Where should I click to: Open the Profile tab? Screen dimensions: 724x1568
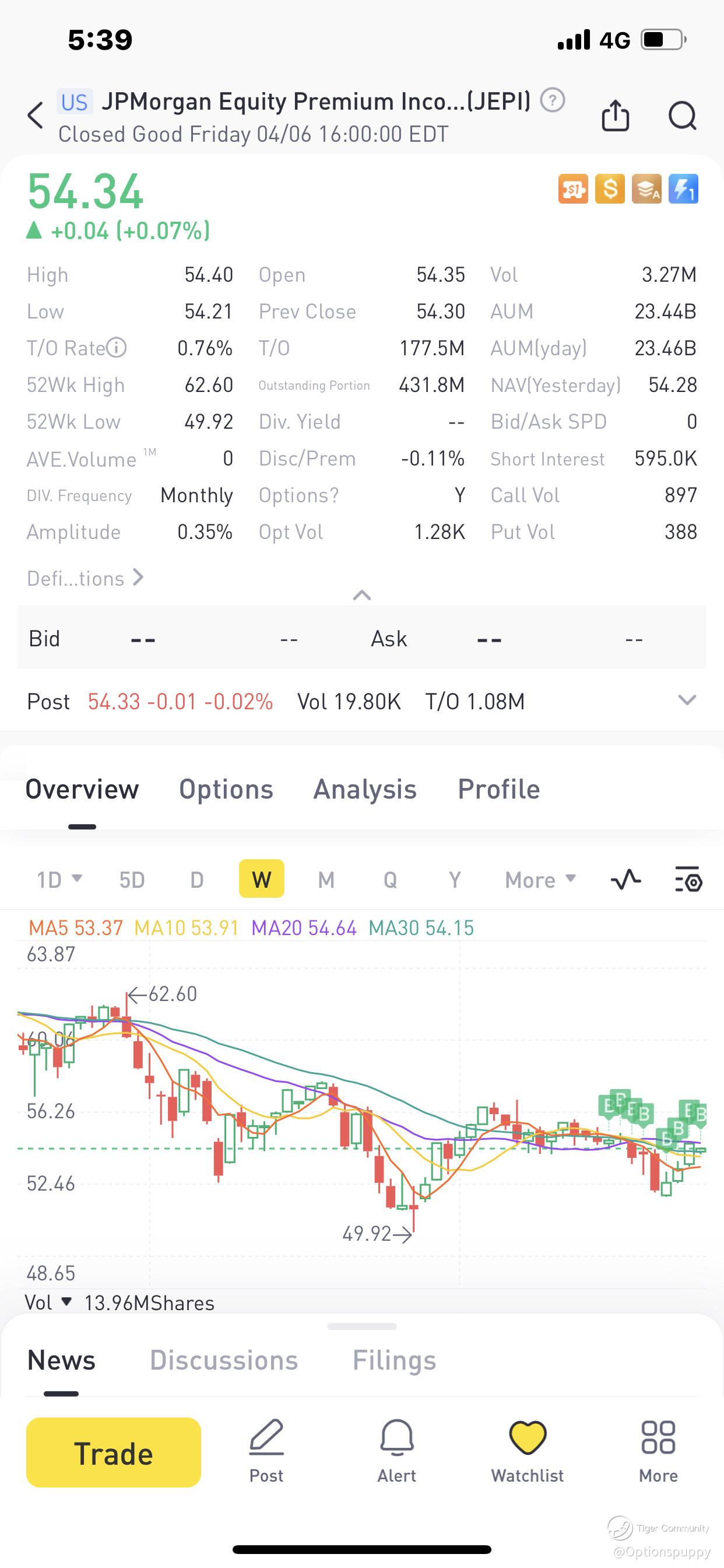pos(498,789)
